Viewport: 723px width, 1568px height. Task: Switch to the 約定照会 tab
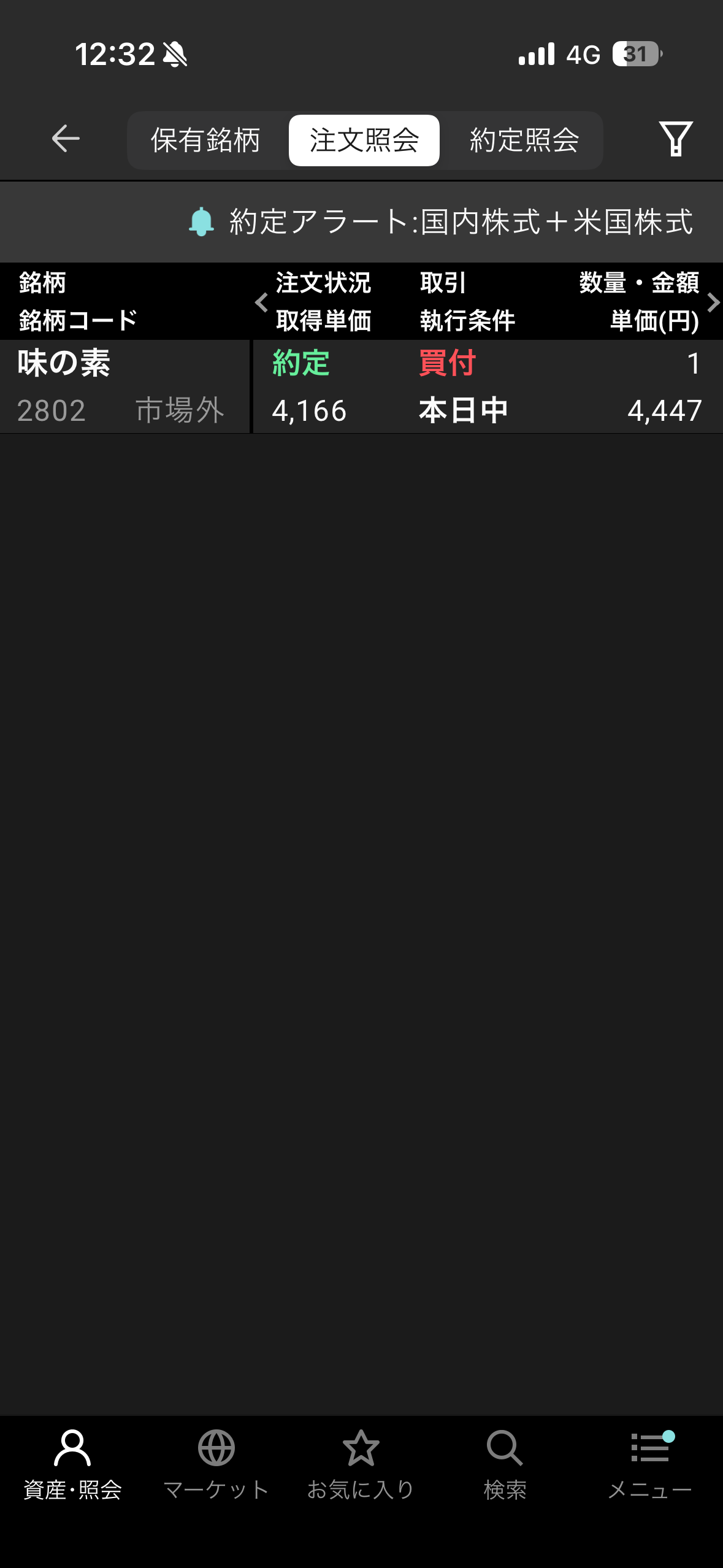pos(524,140)
